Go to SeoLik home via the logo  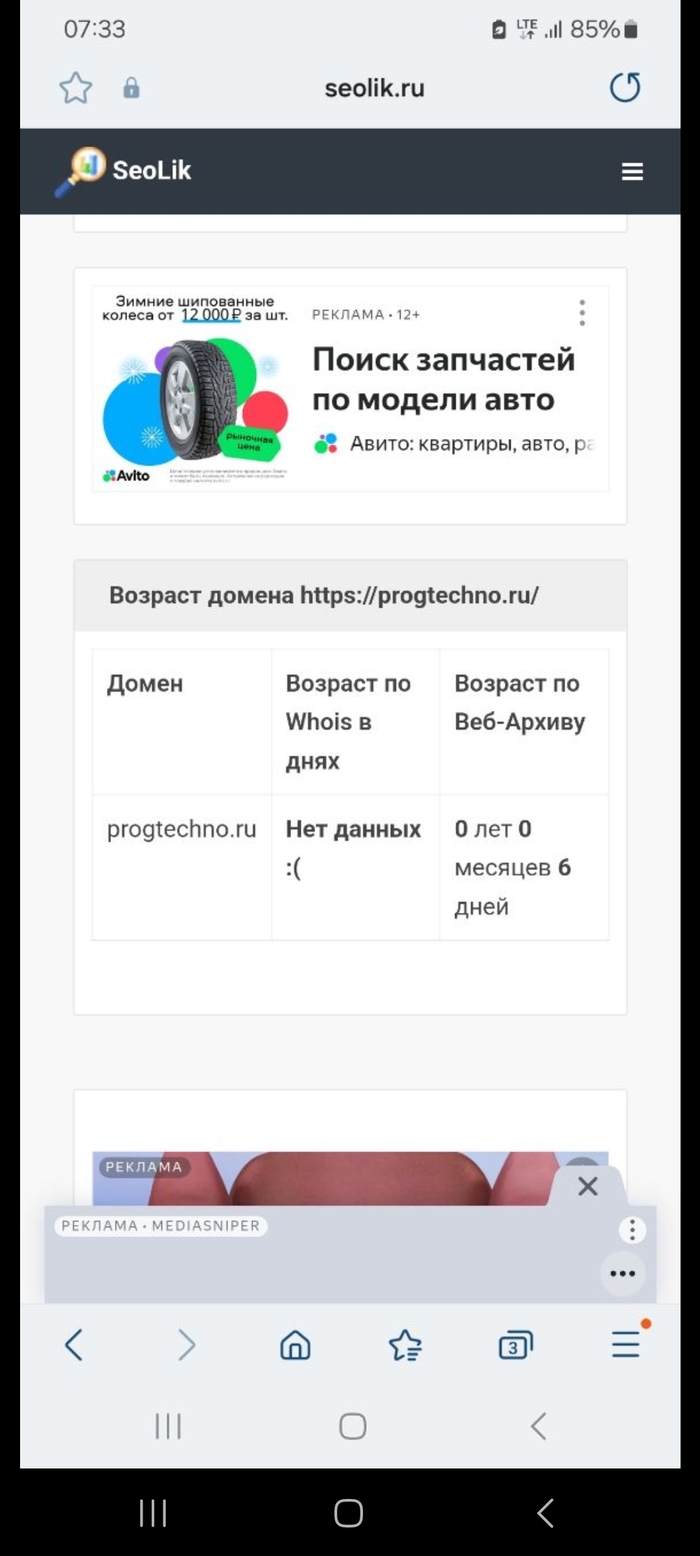[x=124, y=171]
